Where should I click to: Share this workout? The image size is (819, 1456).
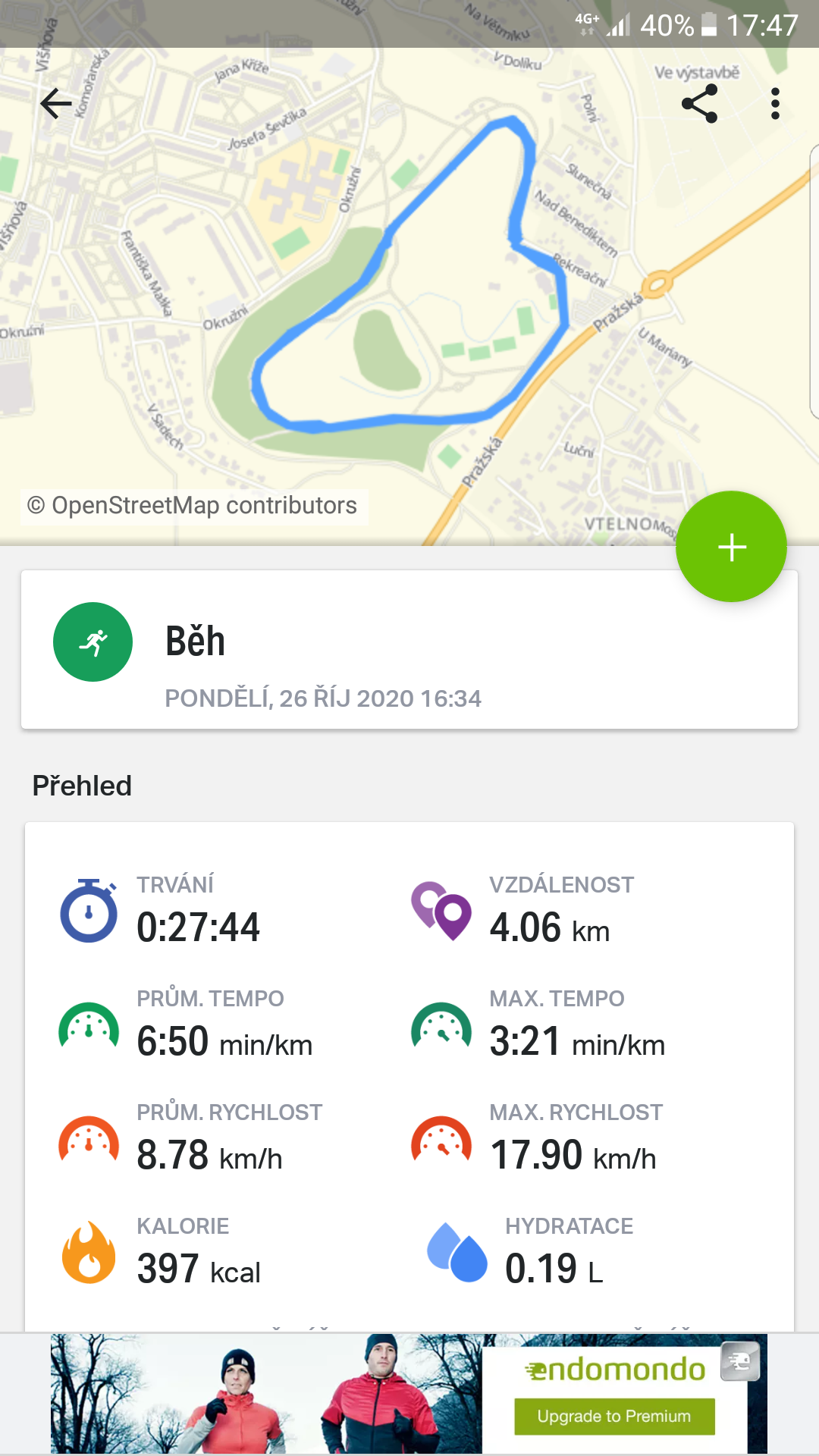pos(699,104)
